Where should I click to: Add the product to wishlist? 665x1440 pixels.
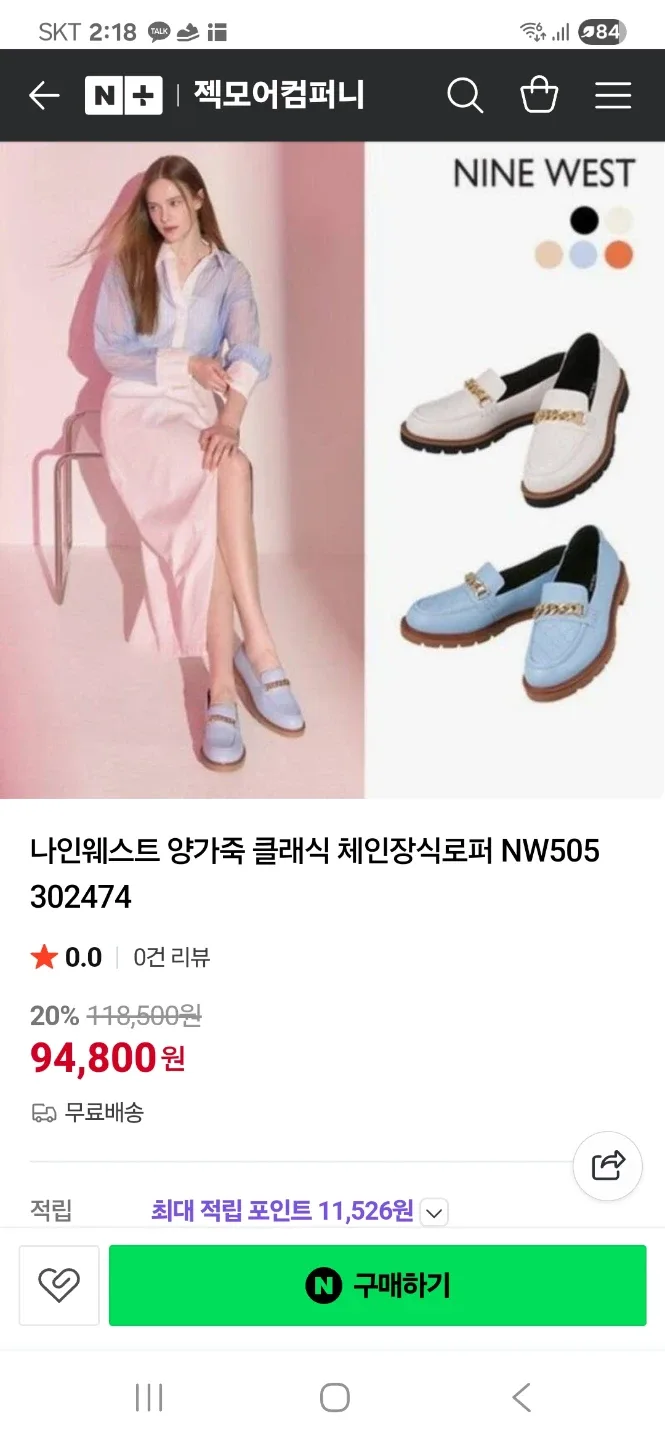point(59,1285)
